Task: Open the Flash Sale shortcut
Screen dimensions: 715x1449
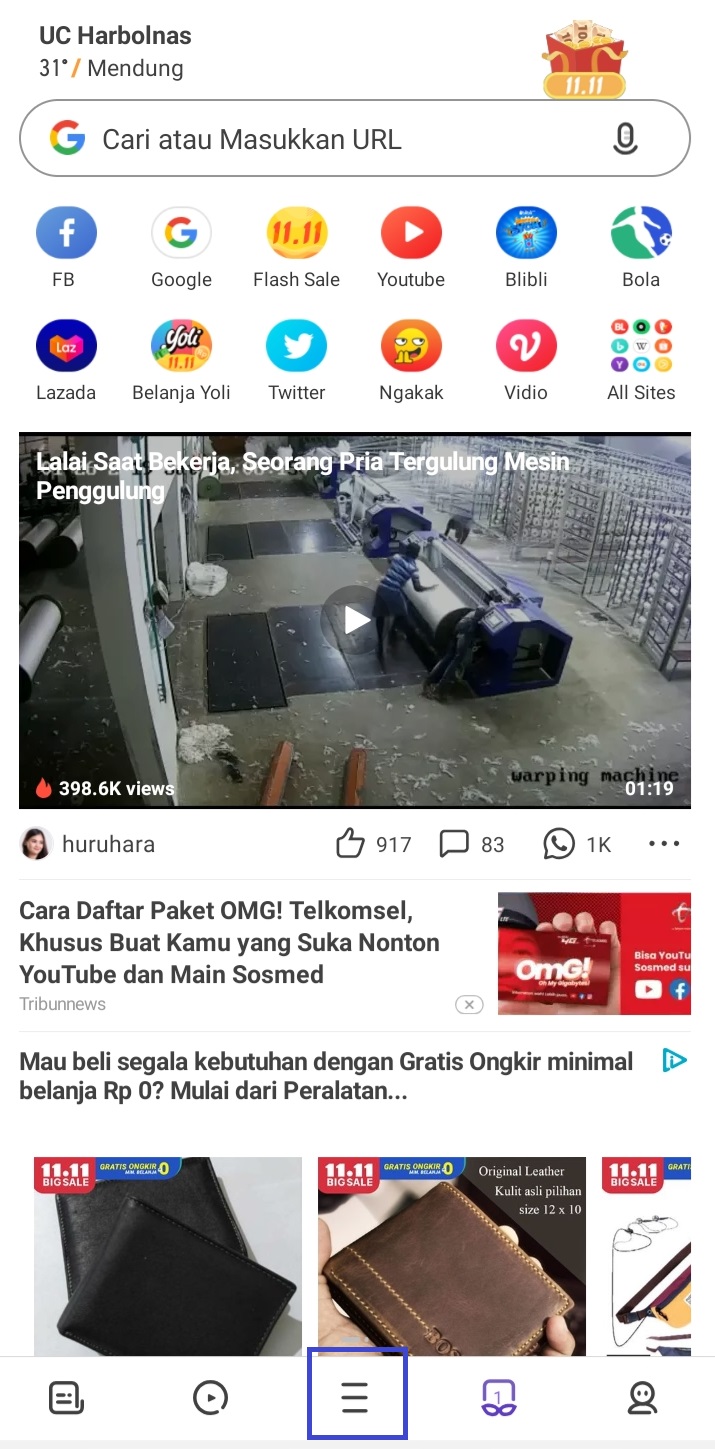Action: point(296,235)
